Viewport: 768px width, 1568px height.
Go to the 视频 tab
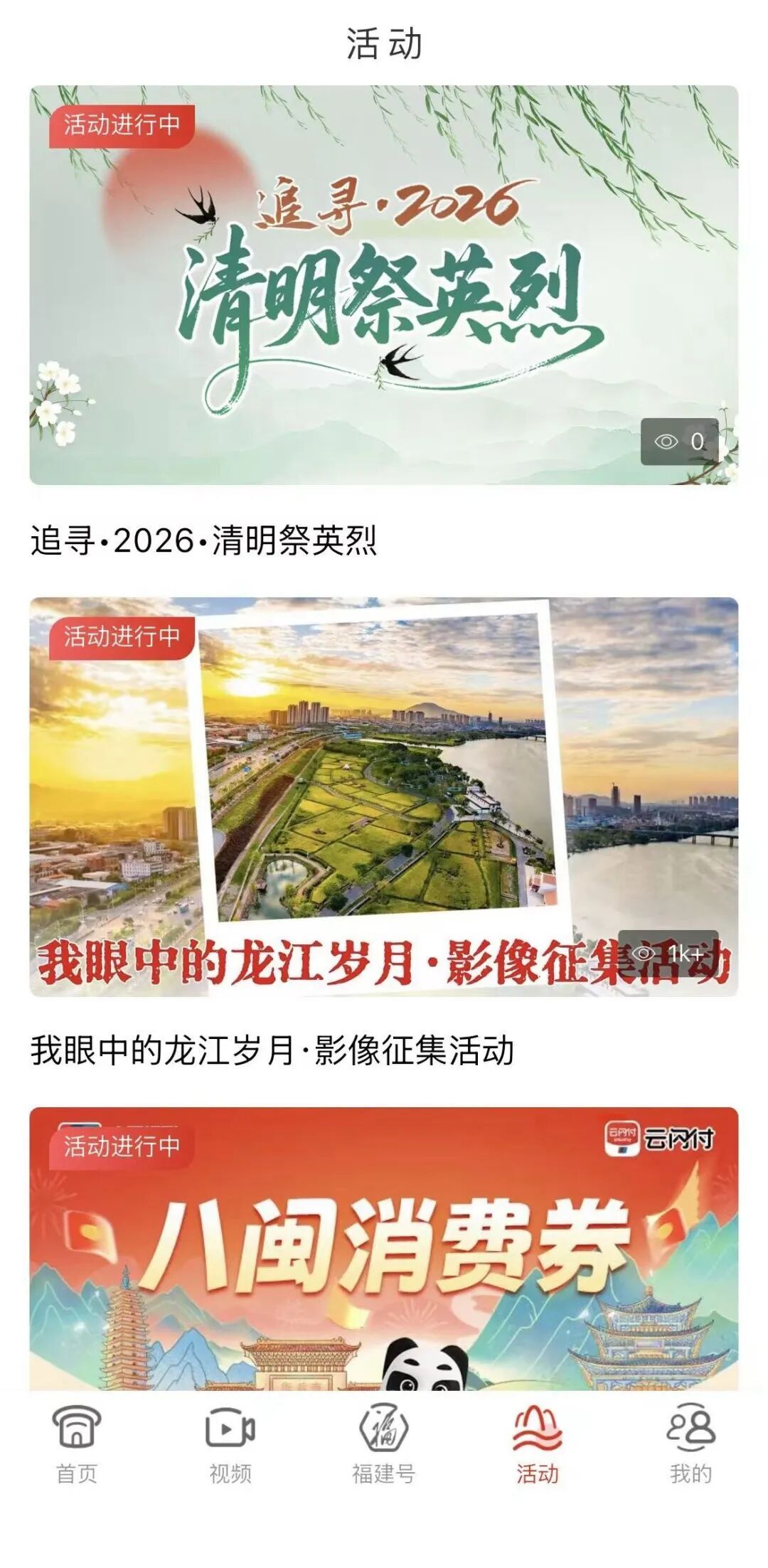coord(230,1444)
